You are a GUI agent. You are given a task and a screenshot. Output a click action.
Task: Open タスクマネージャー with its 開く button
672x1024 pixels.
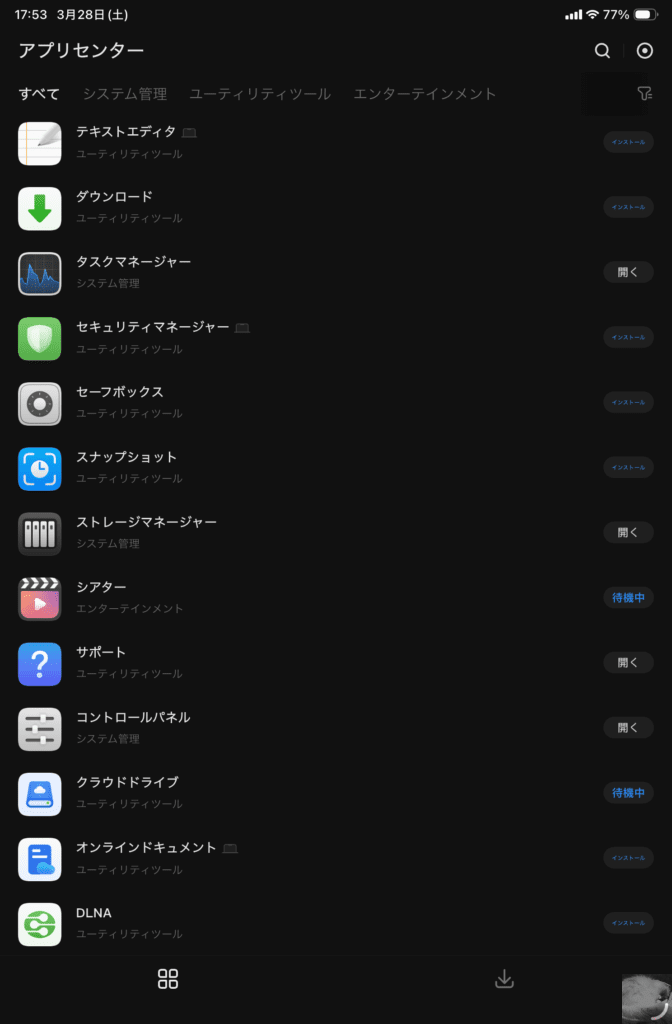click(x=628, y=272)
